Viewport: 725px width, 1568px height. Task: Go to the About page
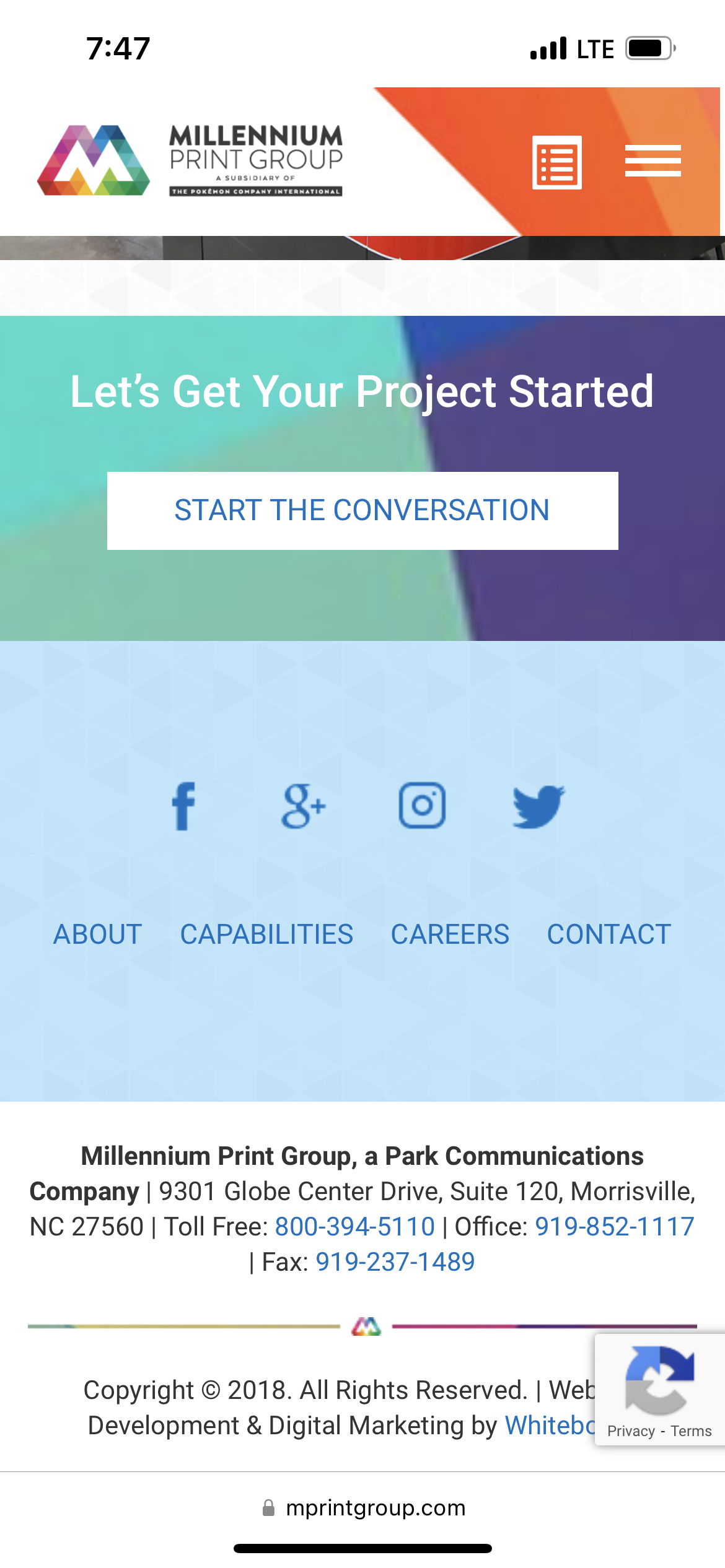pos(98,934)
